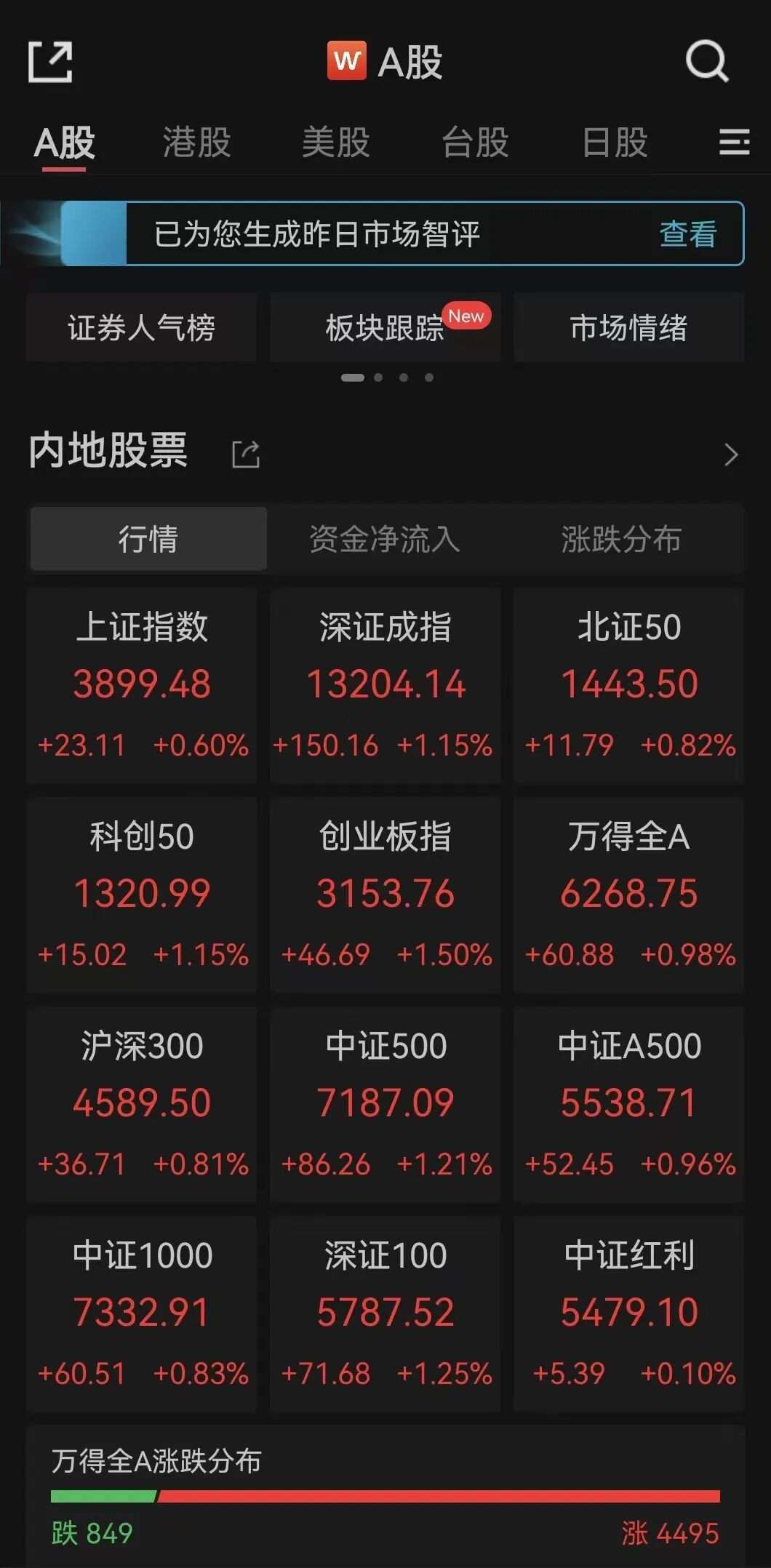Viewport: 771px width, 1568px height.
Task: Switch to 资金净流入 segment
Action: click(385, 540)
